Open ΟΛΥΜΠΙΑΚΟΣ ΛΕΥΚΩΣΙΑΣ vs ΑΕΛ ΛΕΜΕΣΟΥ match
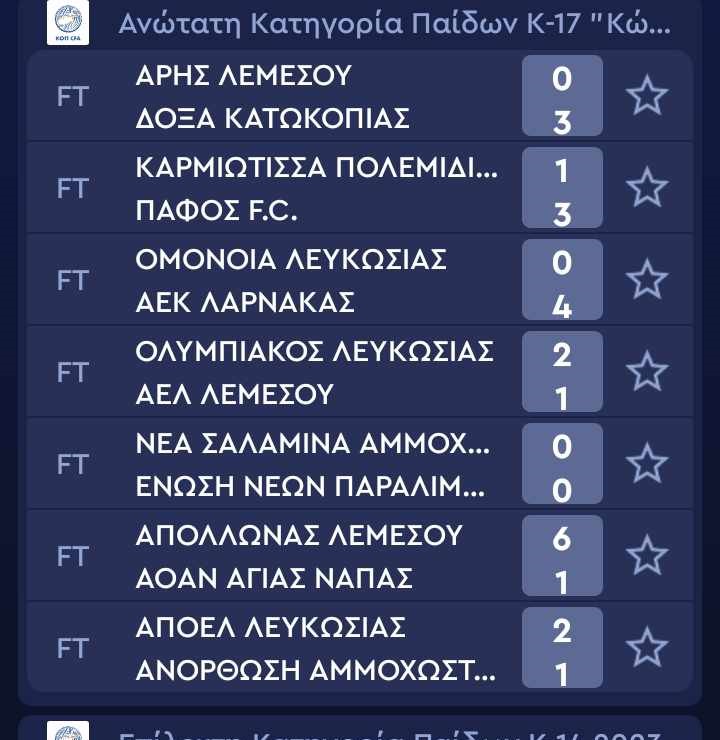The image size is (720, 740). (300, 372)
